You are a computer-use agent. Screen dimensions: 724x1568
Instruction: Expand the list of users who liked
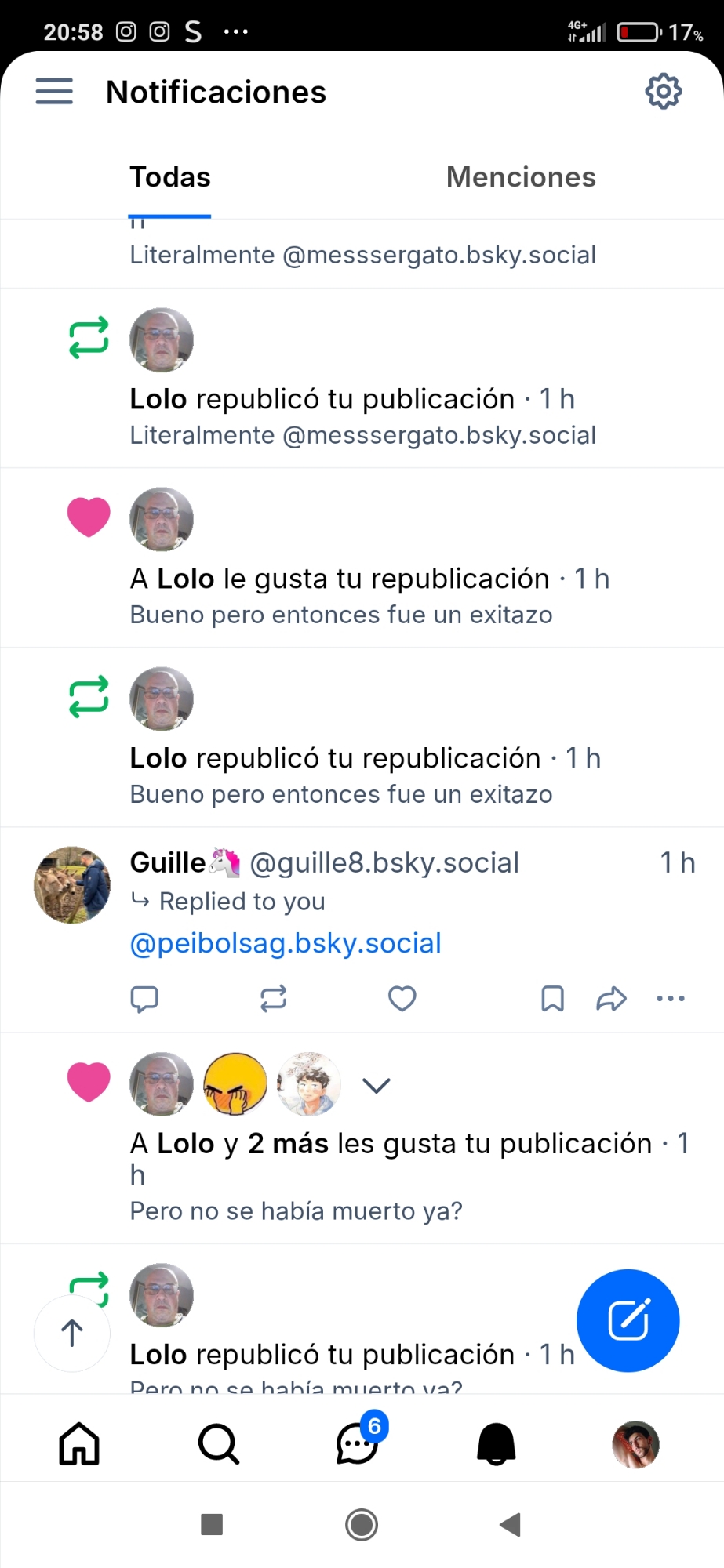click(x=377, y=1085)
